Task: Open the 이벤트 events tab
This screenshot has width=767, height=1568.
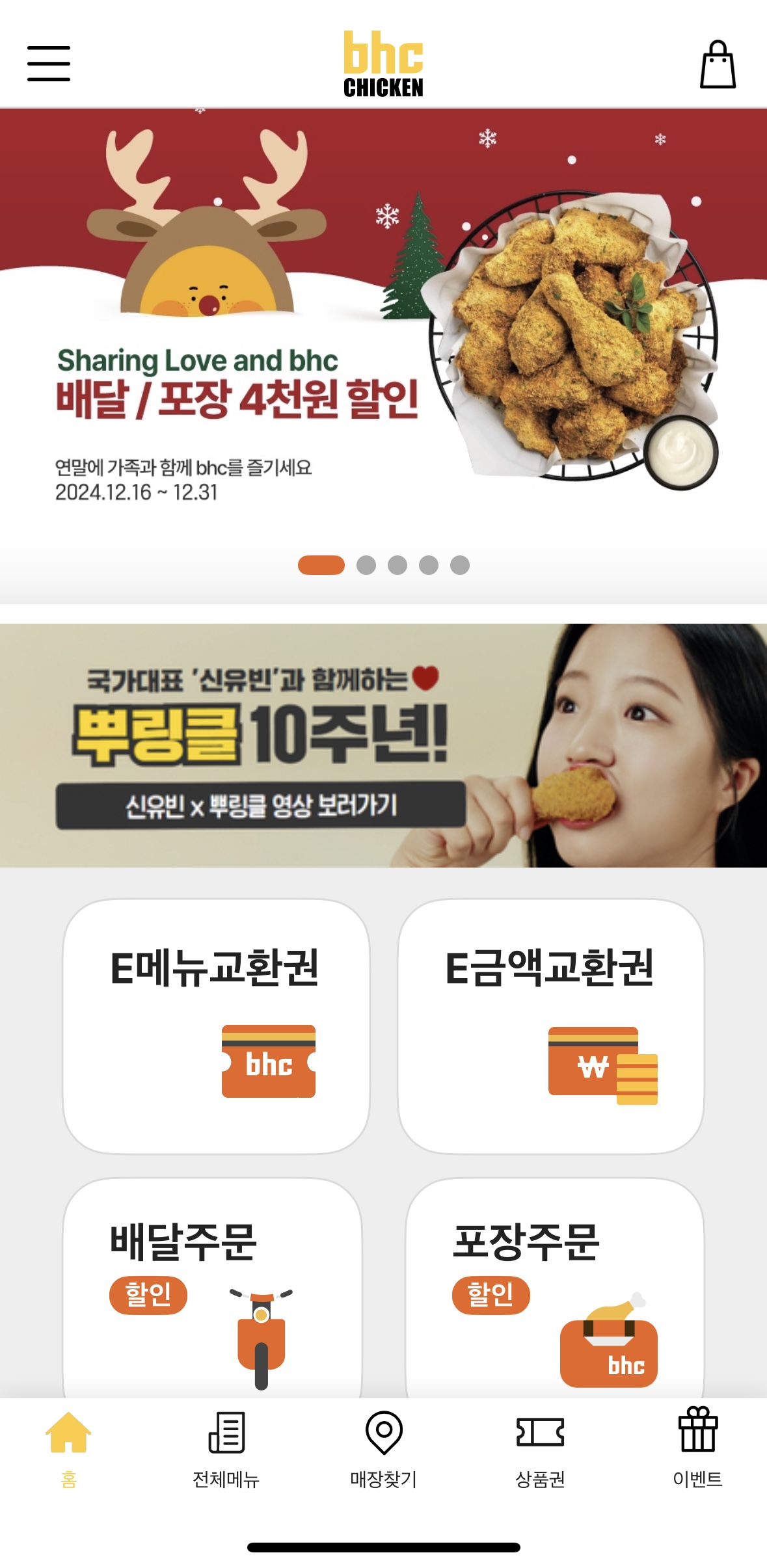Action: pos(697,1448)
